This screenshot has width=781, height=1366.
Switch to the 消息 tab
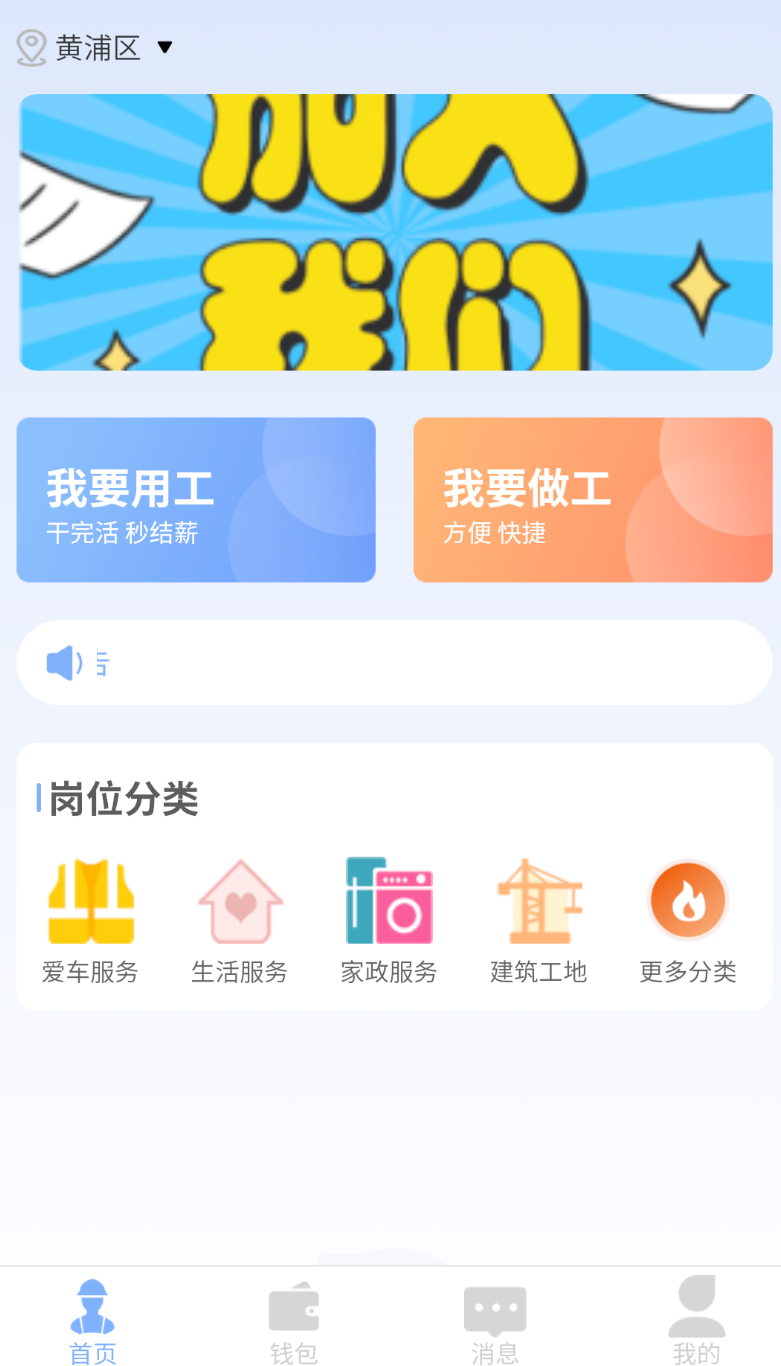(x=494, y=1320)
